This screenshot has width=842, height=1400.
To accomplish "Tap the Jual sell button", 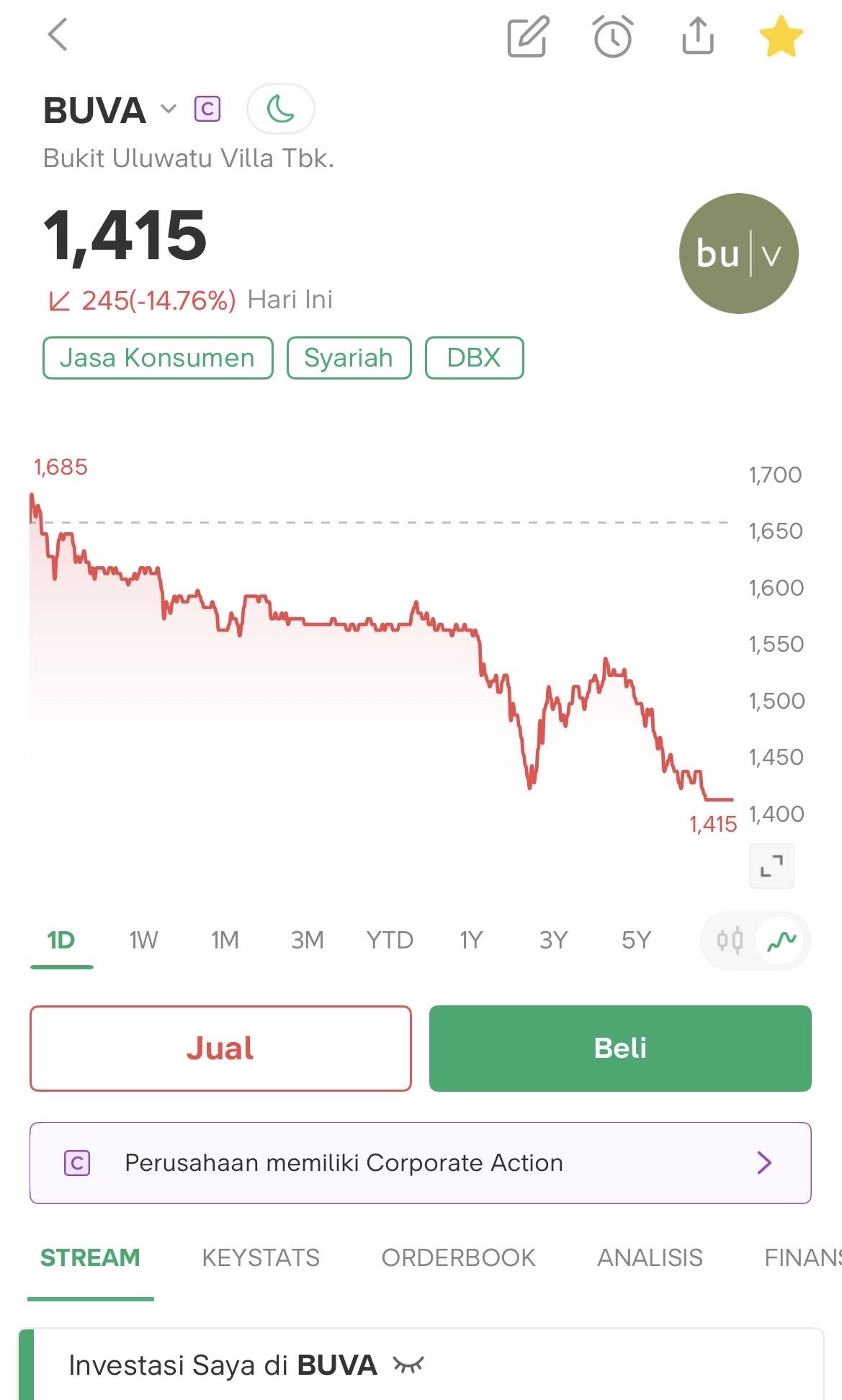I will pos(220,1049).
